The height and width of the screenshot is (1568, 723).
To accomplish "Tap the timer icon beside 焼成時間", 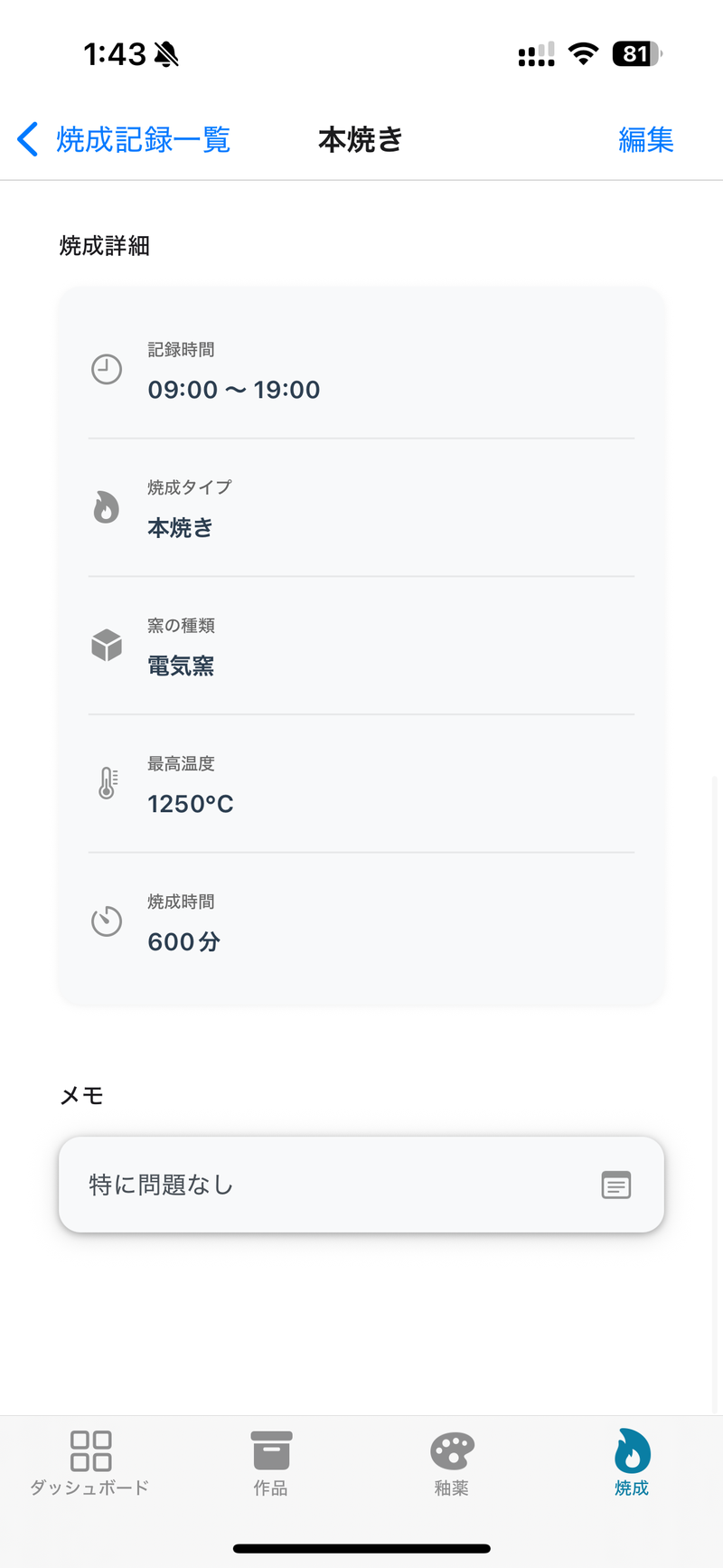I will (x=106, y=921).
